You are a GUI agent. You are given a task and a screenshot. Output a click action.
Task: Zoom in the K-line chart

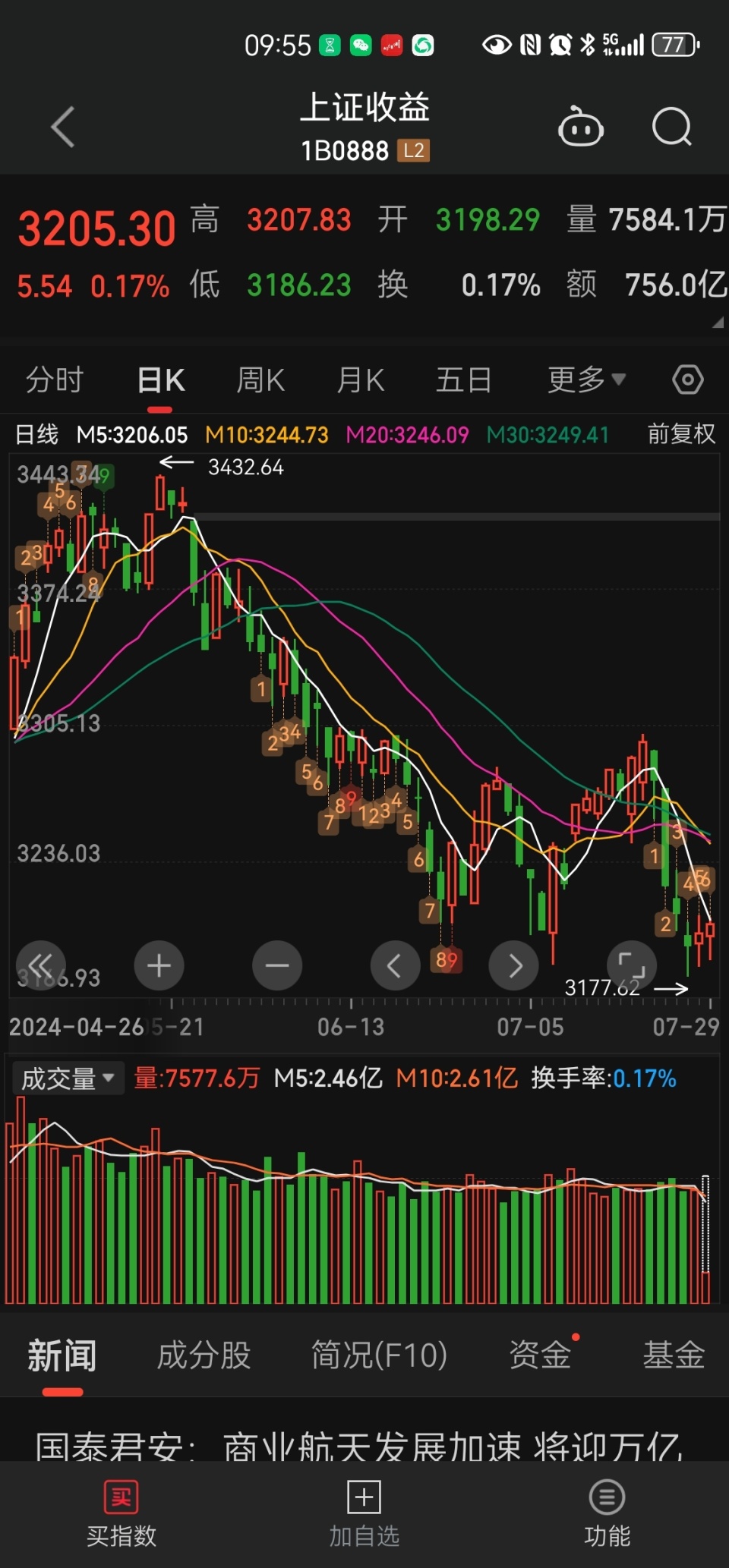(159, 965)
